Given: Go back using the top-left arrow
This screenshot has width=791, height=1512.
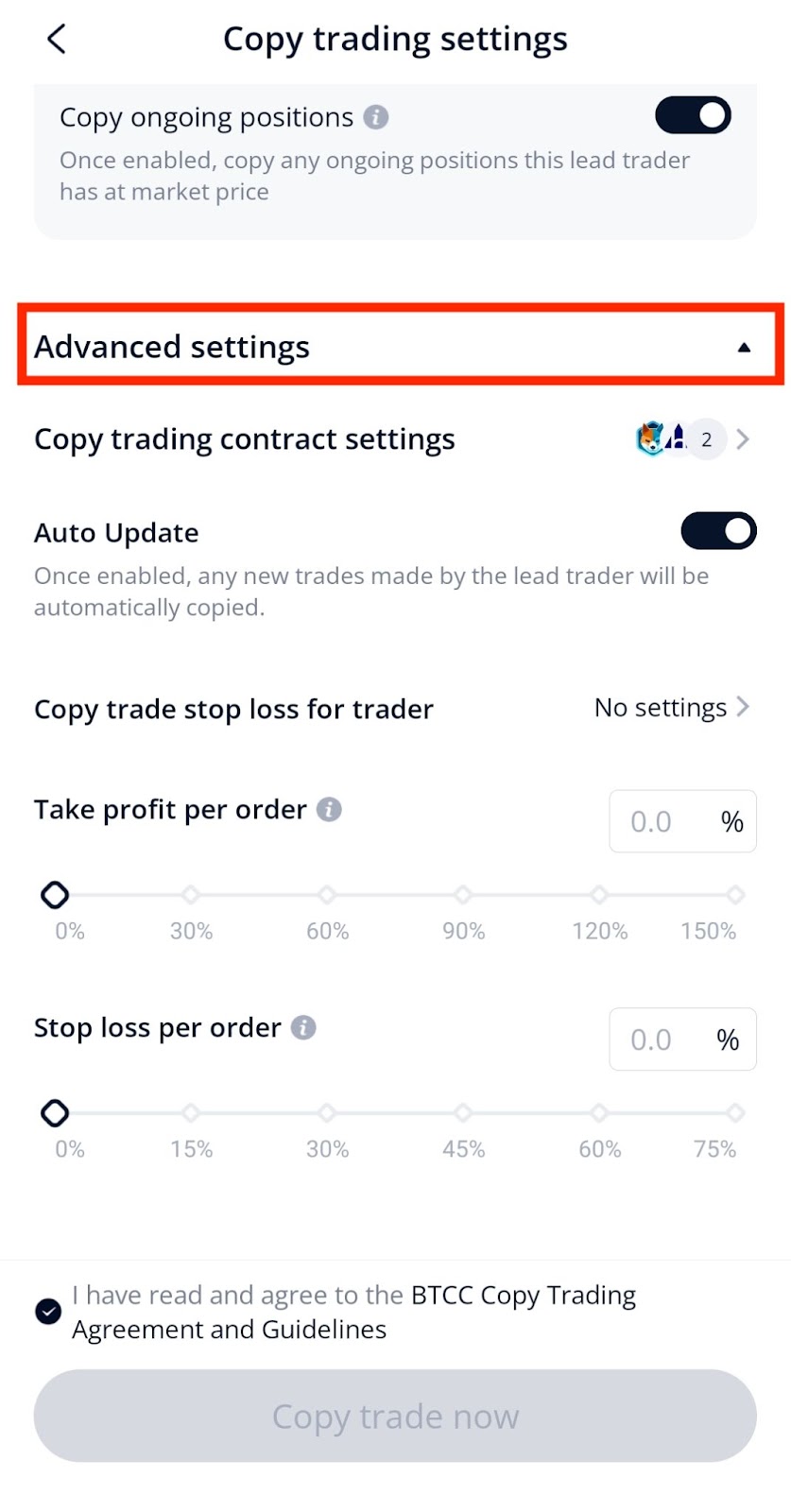Looking at the screenshot, I should point(57,40).
